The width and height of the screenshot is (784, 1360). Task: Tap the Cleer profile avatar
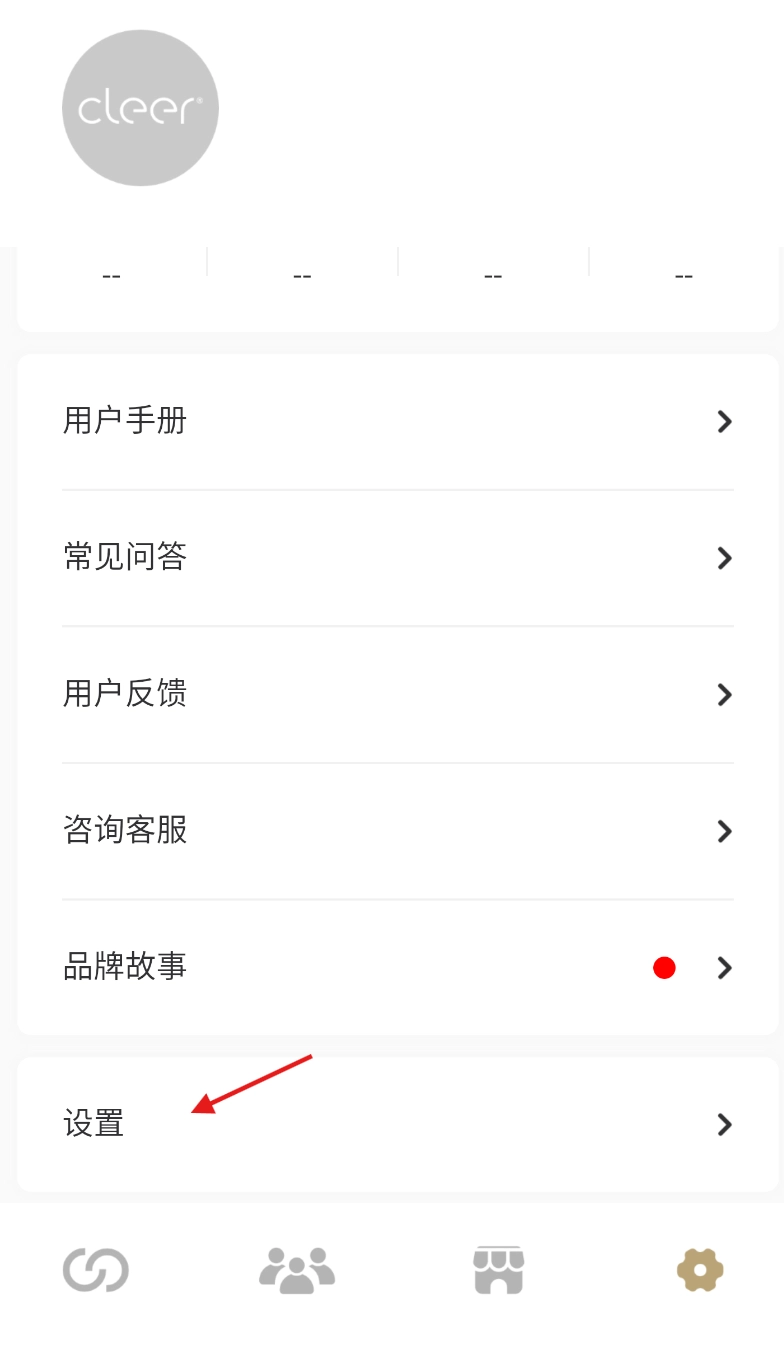point(140,108)
